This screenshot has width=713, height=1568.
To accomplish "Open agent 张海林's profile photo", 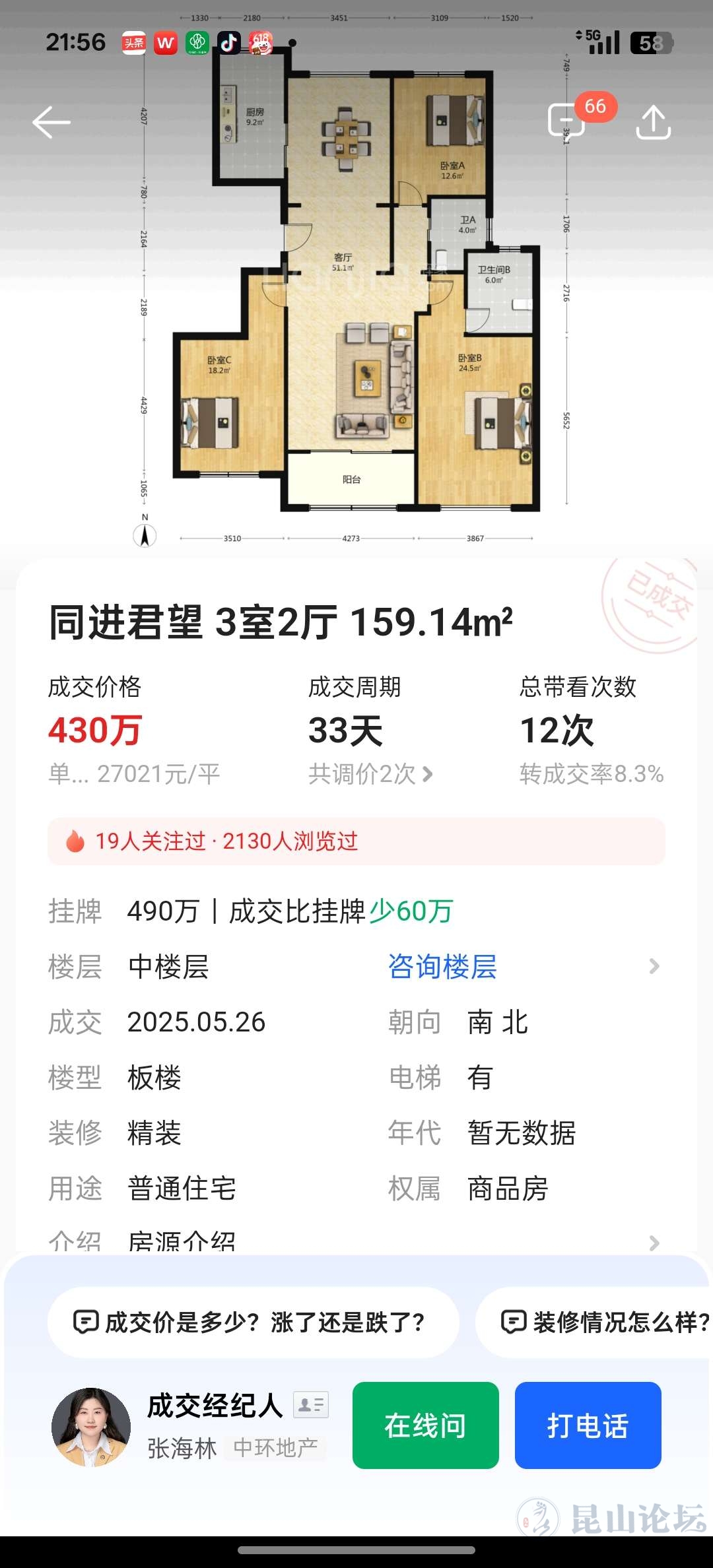I will [x=91, y=1427].
